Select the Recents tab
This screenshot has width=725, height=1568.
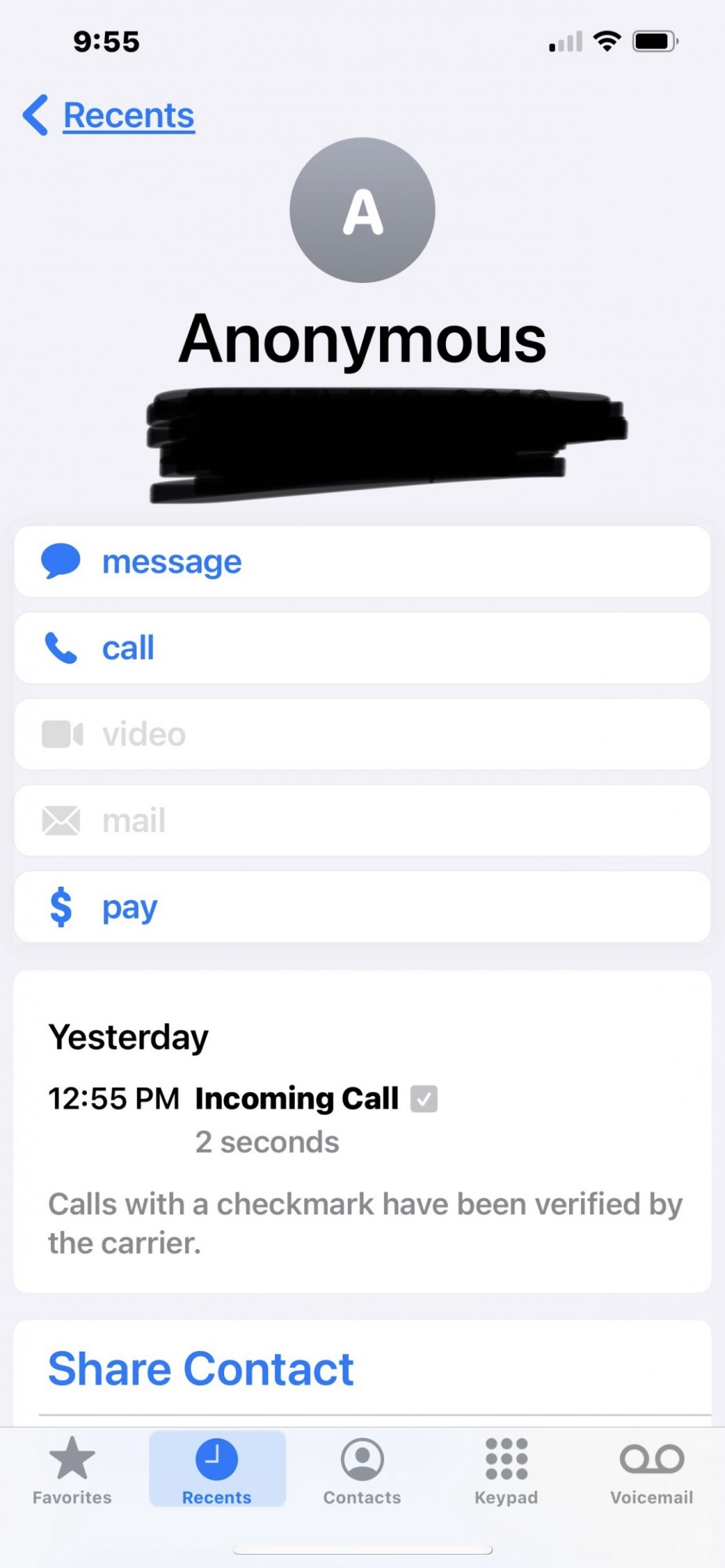click(x=217, y=1470)
